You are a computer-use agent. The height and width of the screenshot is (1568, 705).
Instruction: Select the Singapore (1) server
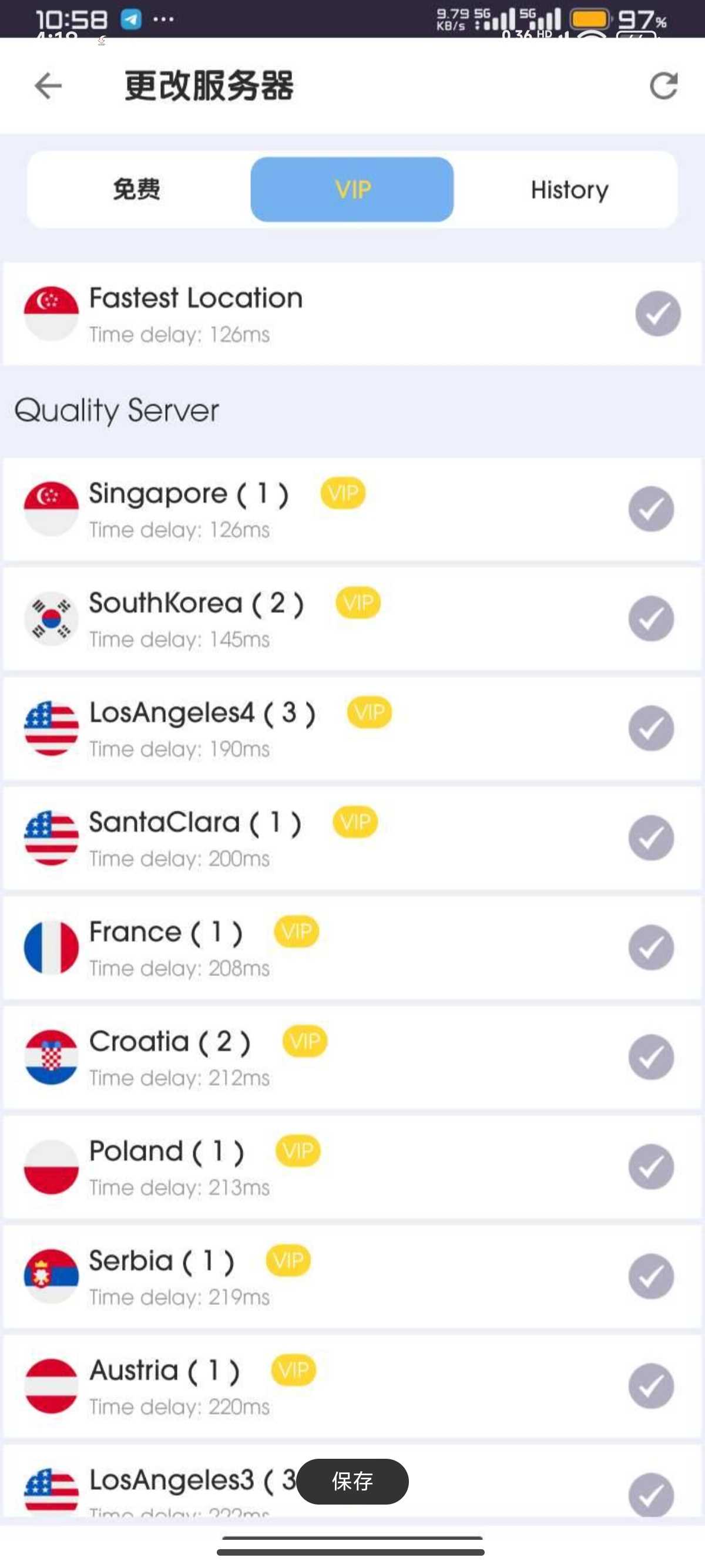(x=352, y=510)
